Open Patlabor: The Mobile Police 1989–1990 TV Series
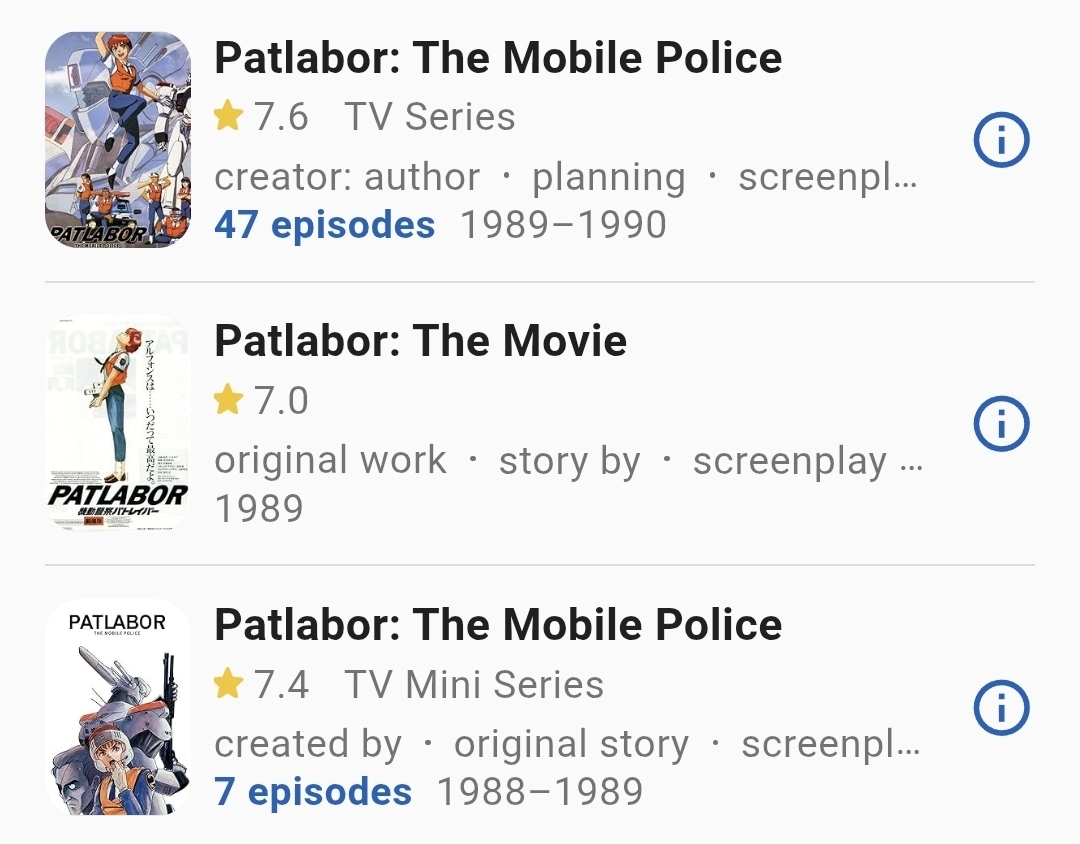Screen dimensions: 1080x844 pos(498,58)
